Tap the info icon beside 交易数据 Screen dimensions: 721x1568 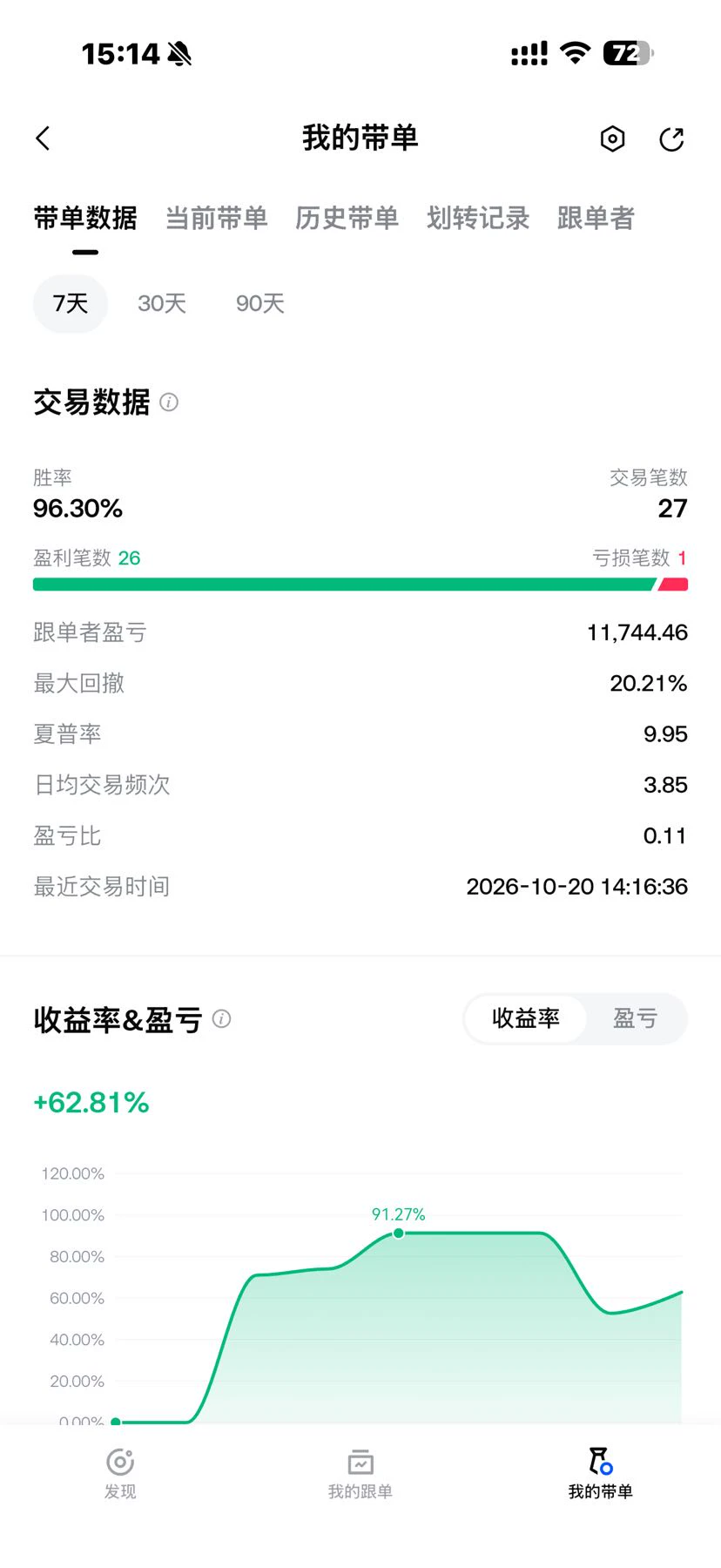170,402
